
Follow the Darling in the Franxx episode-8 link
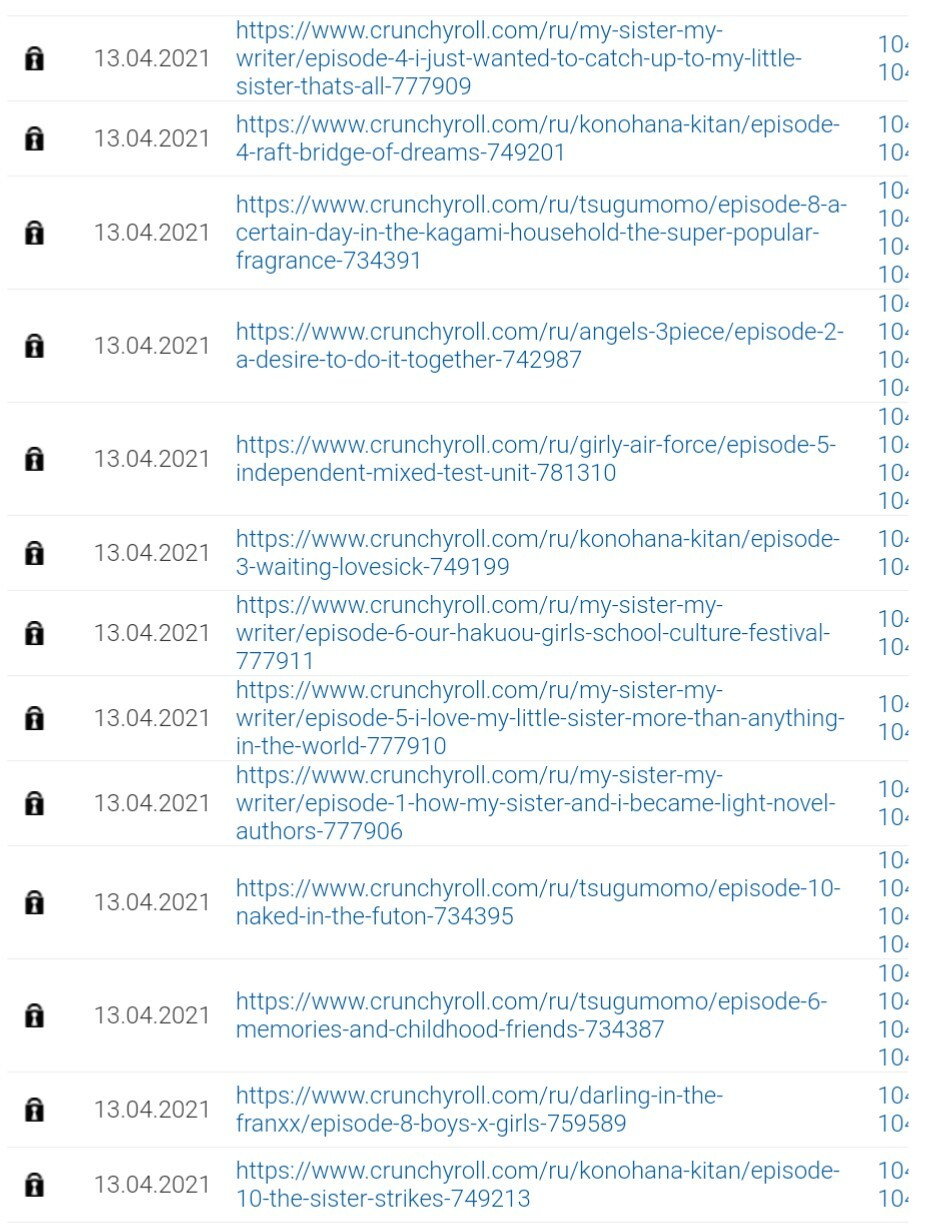click(480, 1110)
